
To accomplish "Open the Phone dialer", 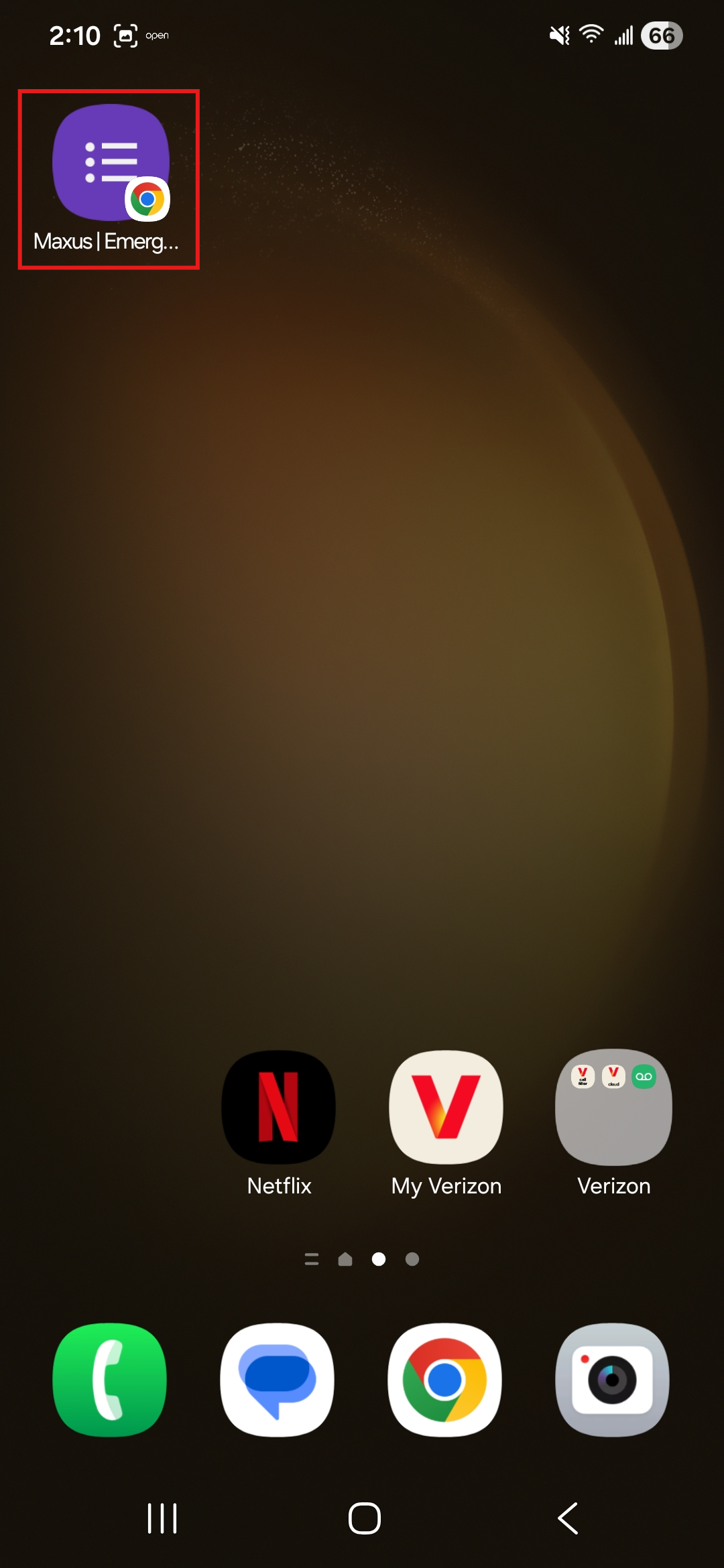I will [110, 1380].
